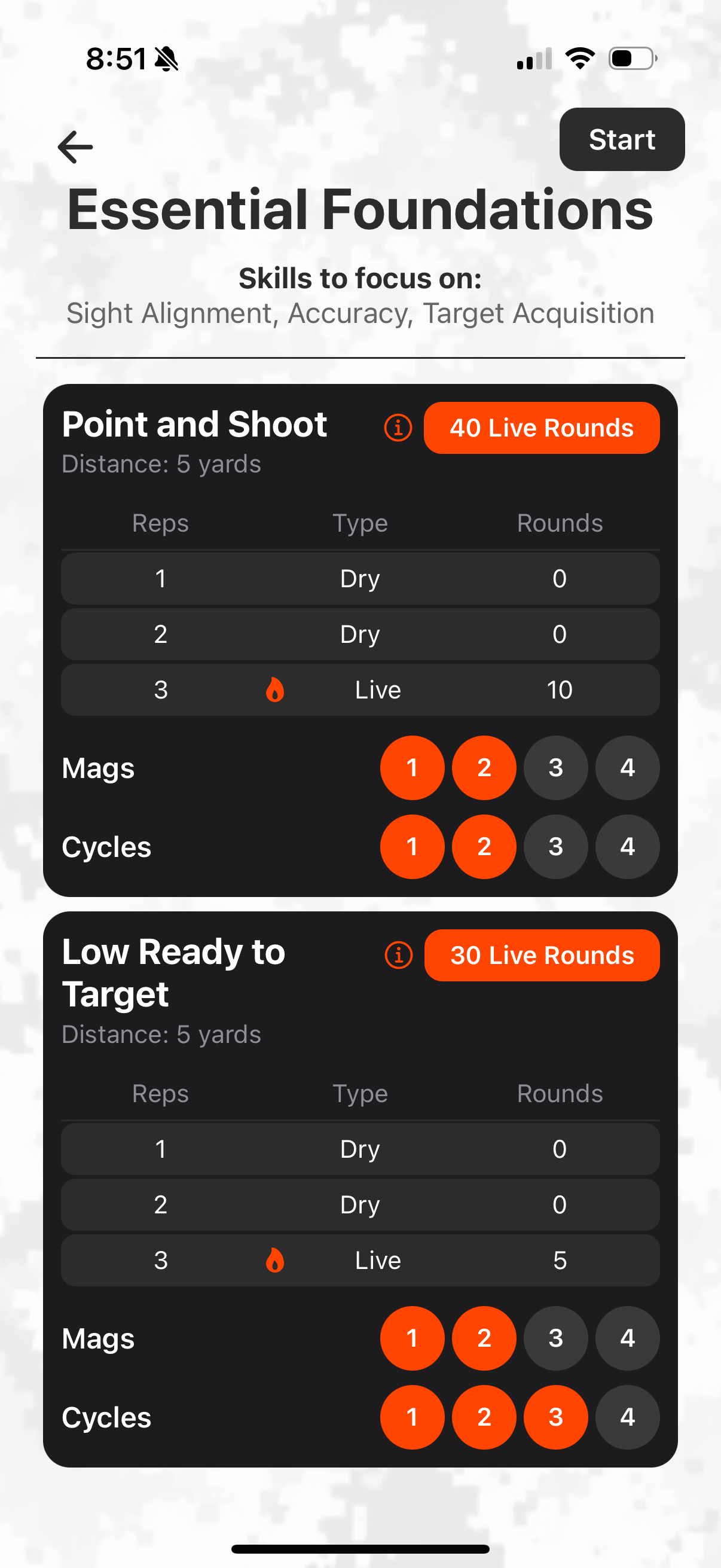Open info icon for Point and Shoot
721x1568 pixels.
(x=398, y=428)
